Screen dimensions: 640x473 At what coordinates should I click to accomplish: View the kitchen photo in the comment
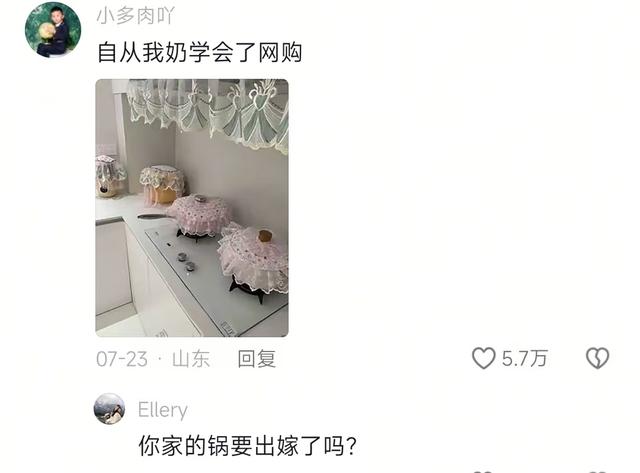point(191,207)
